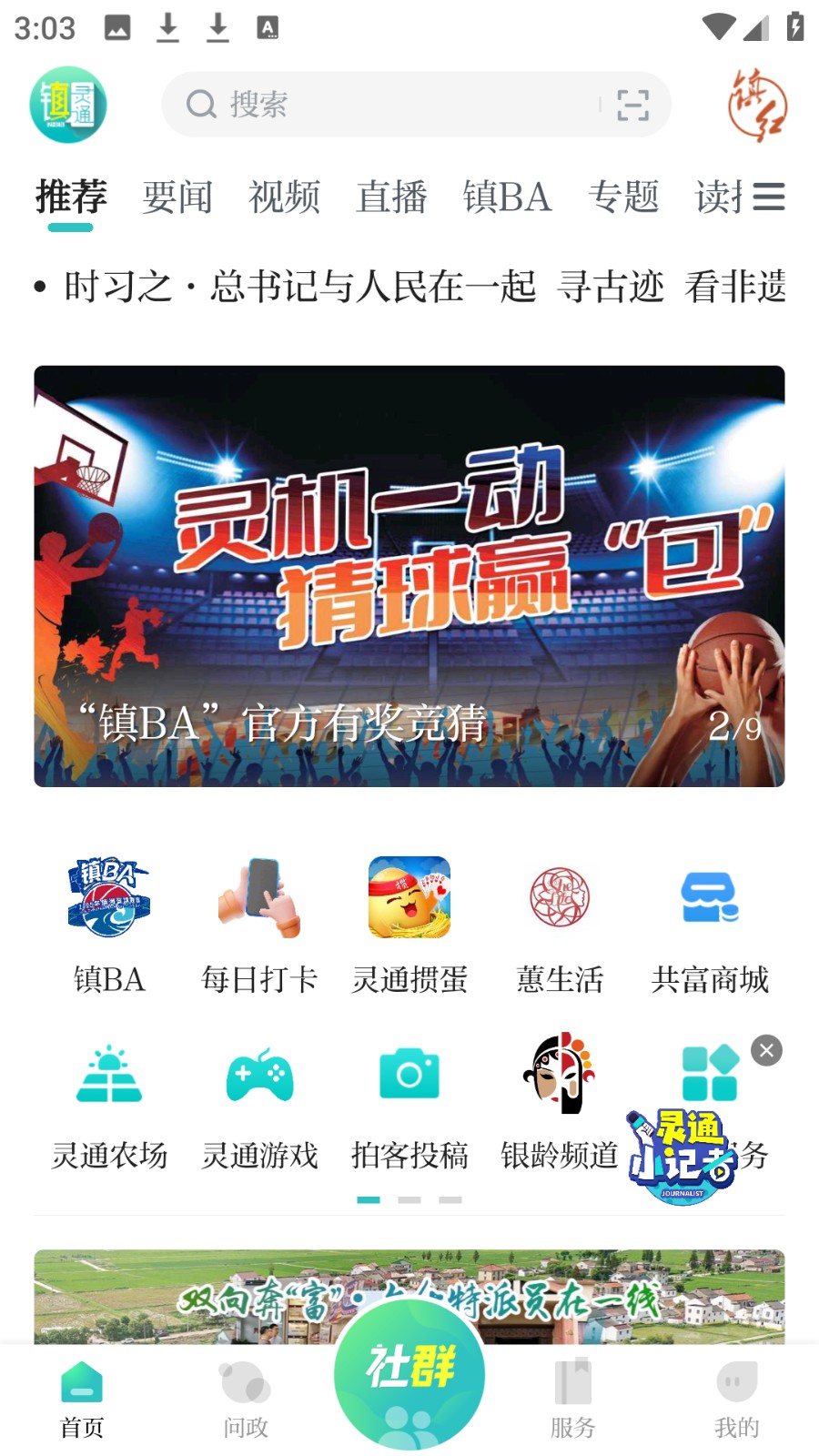Screen dimensions: 819x1456
Task: Select the 直播 tab
Action: (x=391, y=197)
